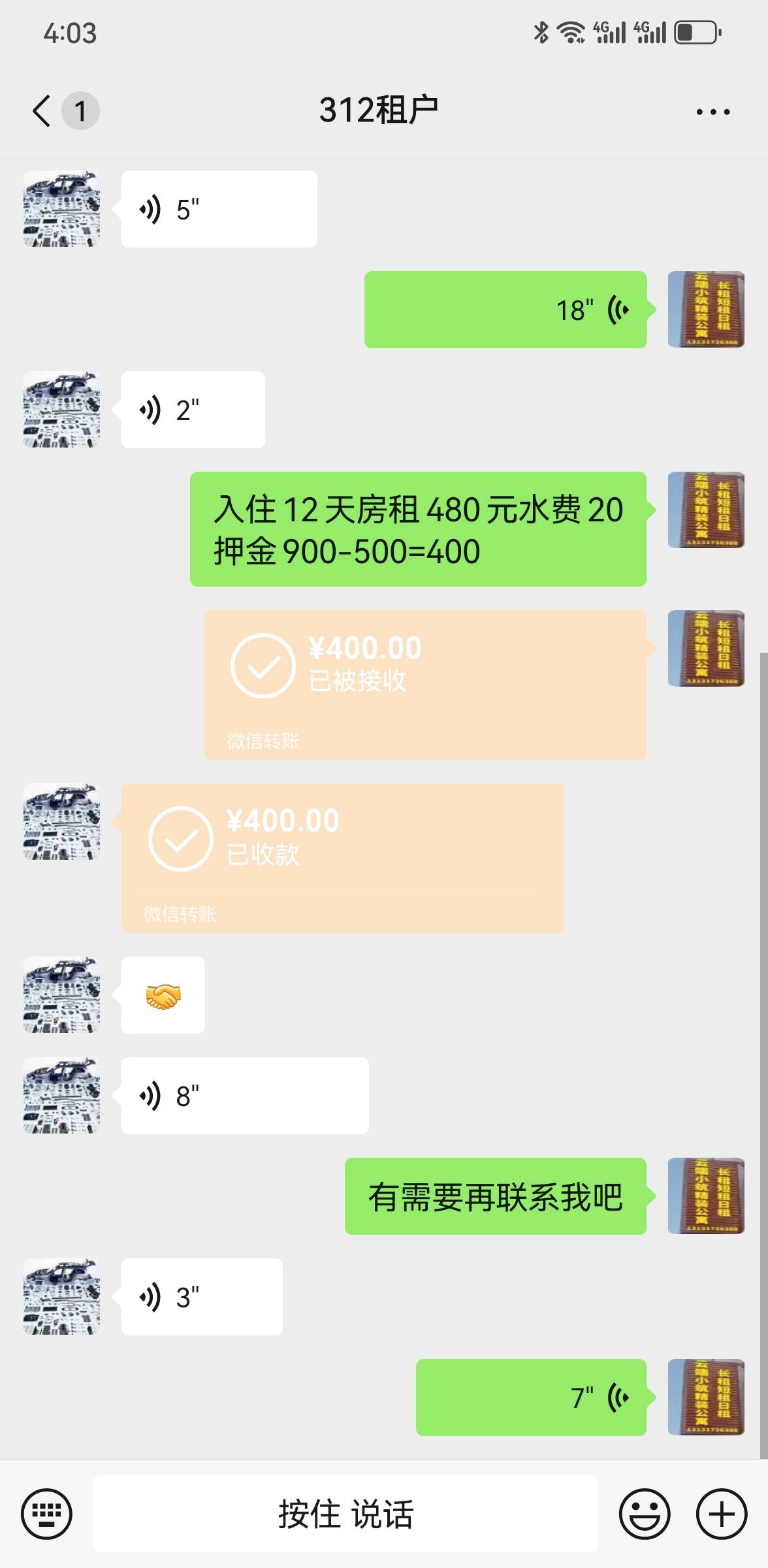Image resolution: width=768 pixels, height=1568 pixels.
Task: Open the plus attachments menu
Action: pyautogui.click(x=721, y=1514)
